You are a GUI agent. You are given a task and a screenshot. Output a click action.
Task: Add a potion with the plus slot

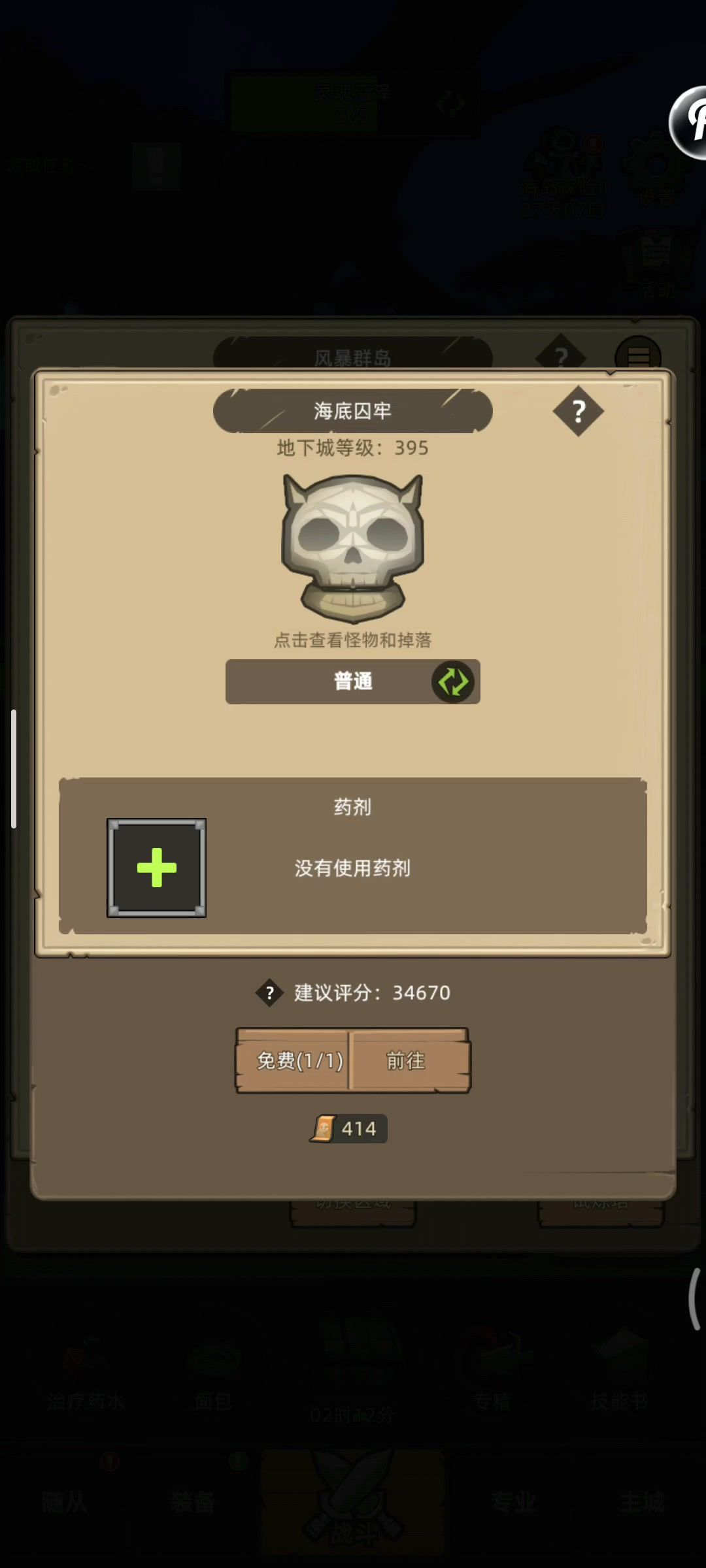(x=156, y=868)
